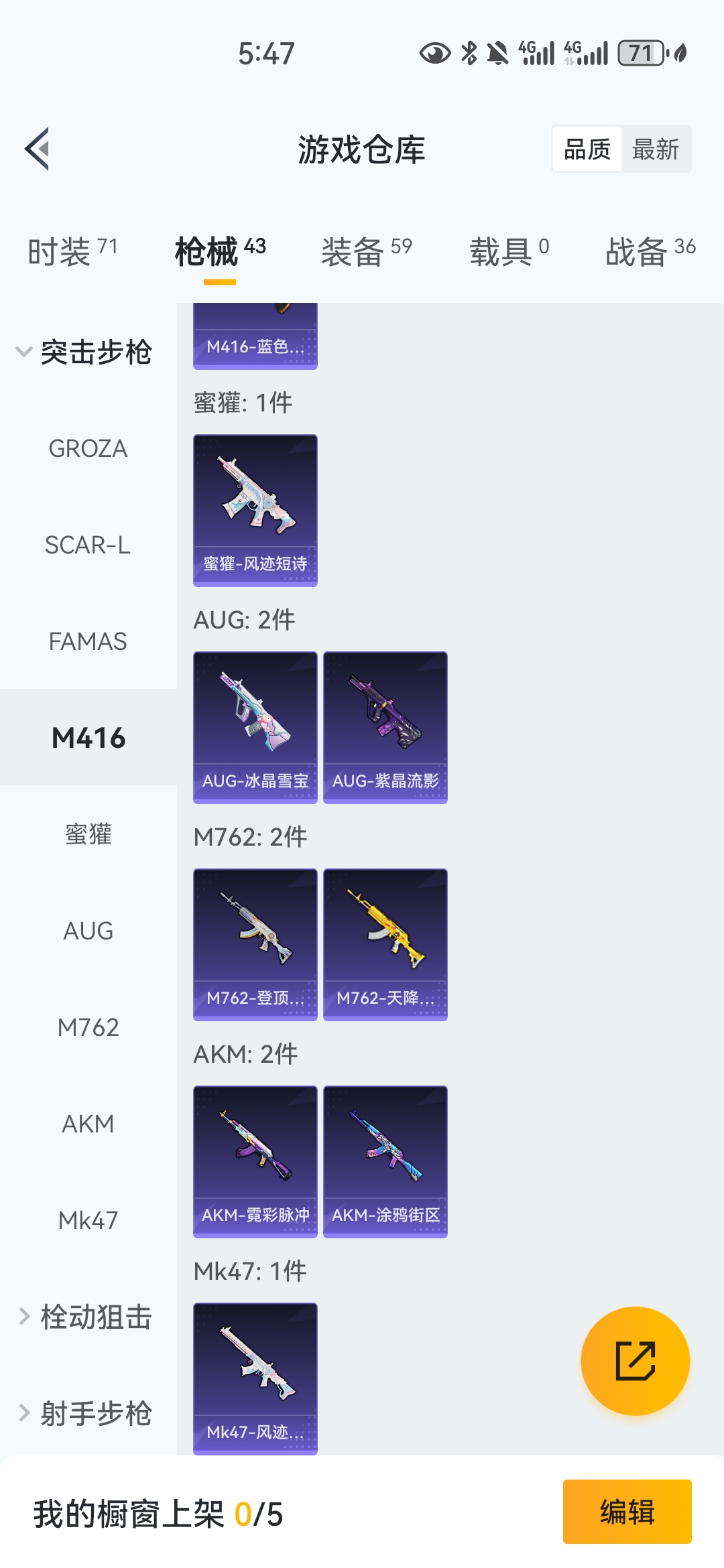The height and width of the screenshot is (1568, 724).
Task: Select M762 in the sidebar
Action: 88,1027
